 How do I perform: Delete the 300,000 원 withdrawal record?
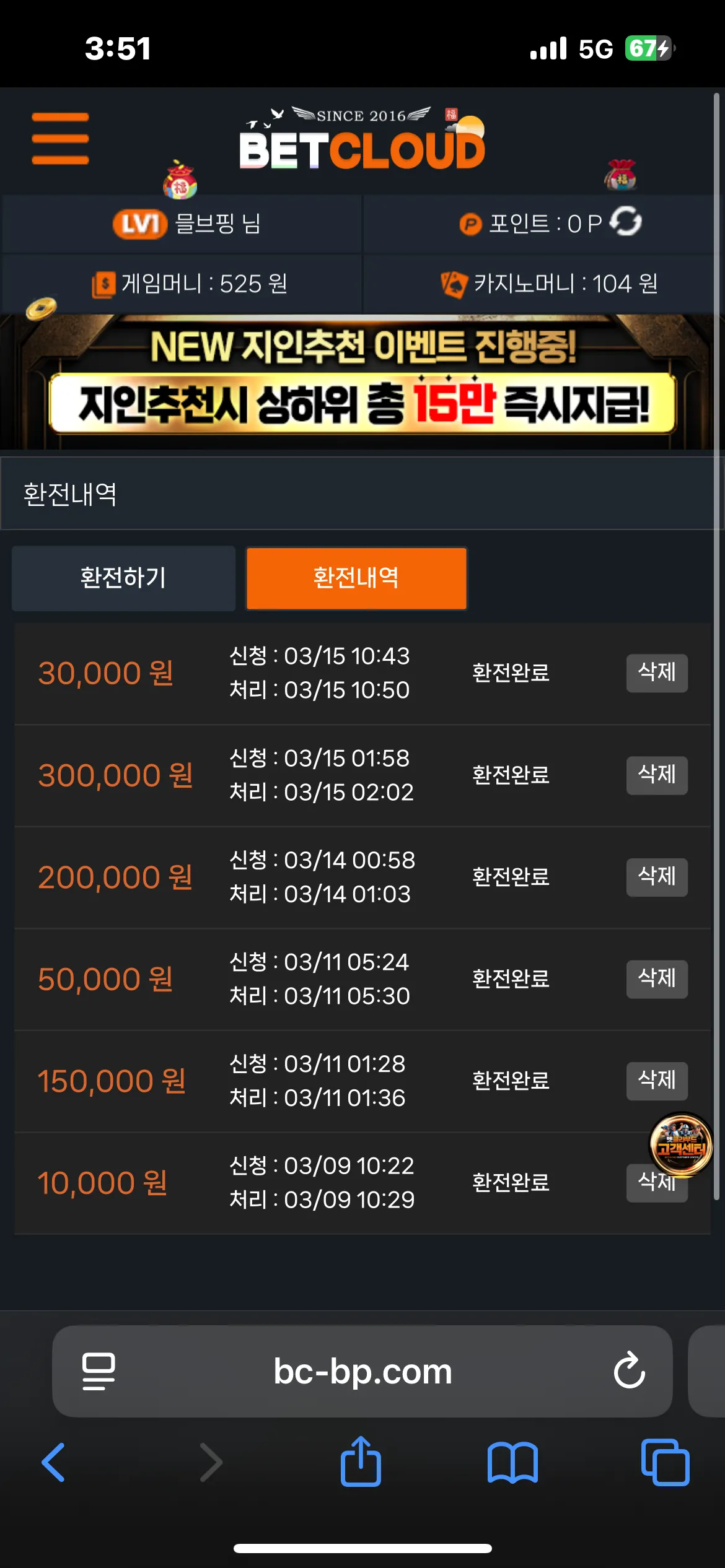pyautogui.click(x=657, y=775)
